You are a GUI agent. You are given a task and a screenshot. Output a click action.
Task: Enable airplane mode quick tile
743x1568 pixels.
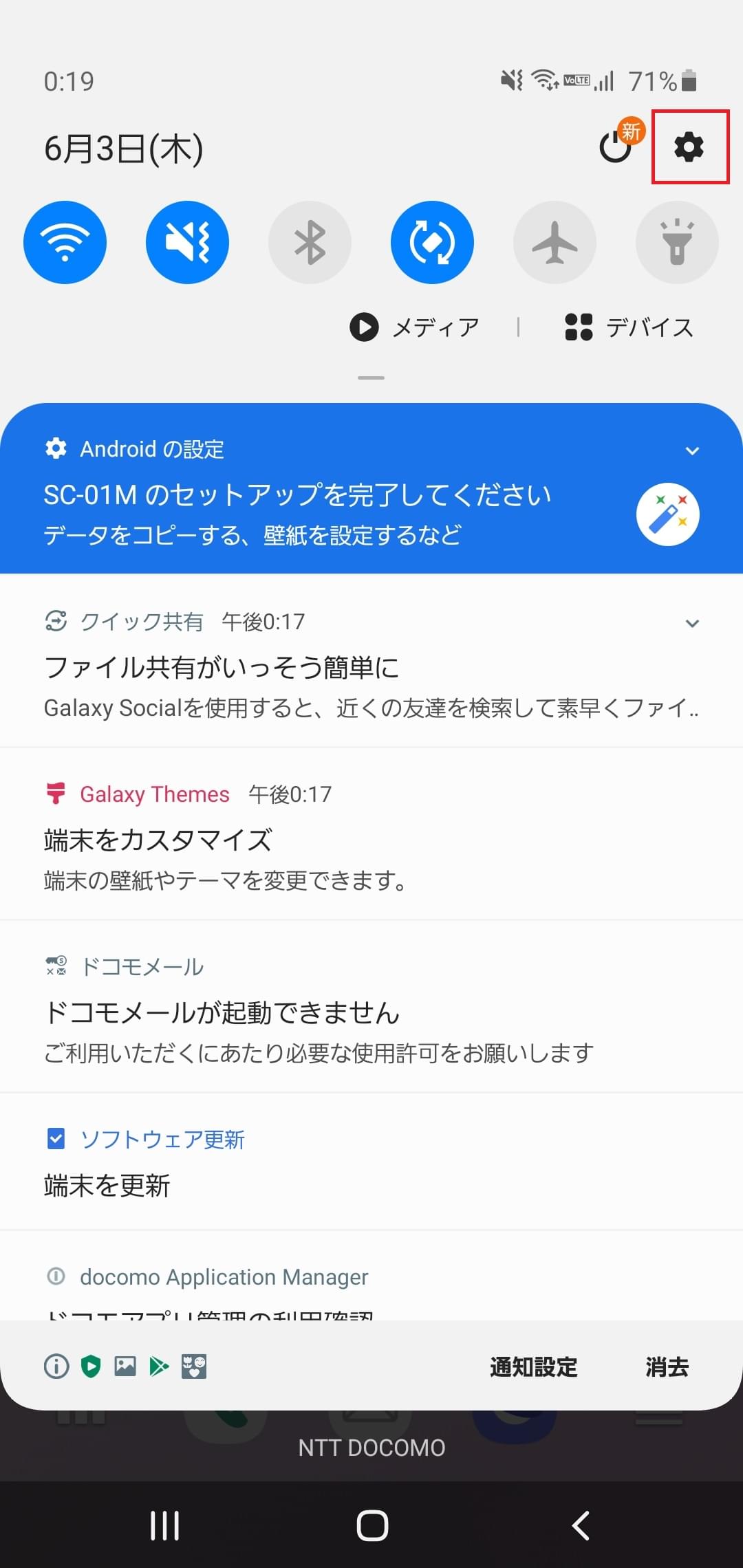(x=554, y=242)
